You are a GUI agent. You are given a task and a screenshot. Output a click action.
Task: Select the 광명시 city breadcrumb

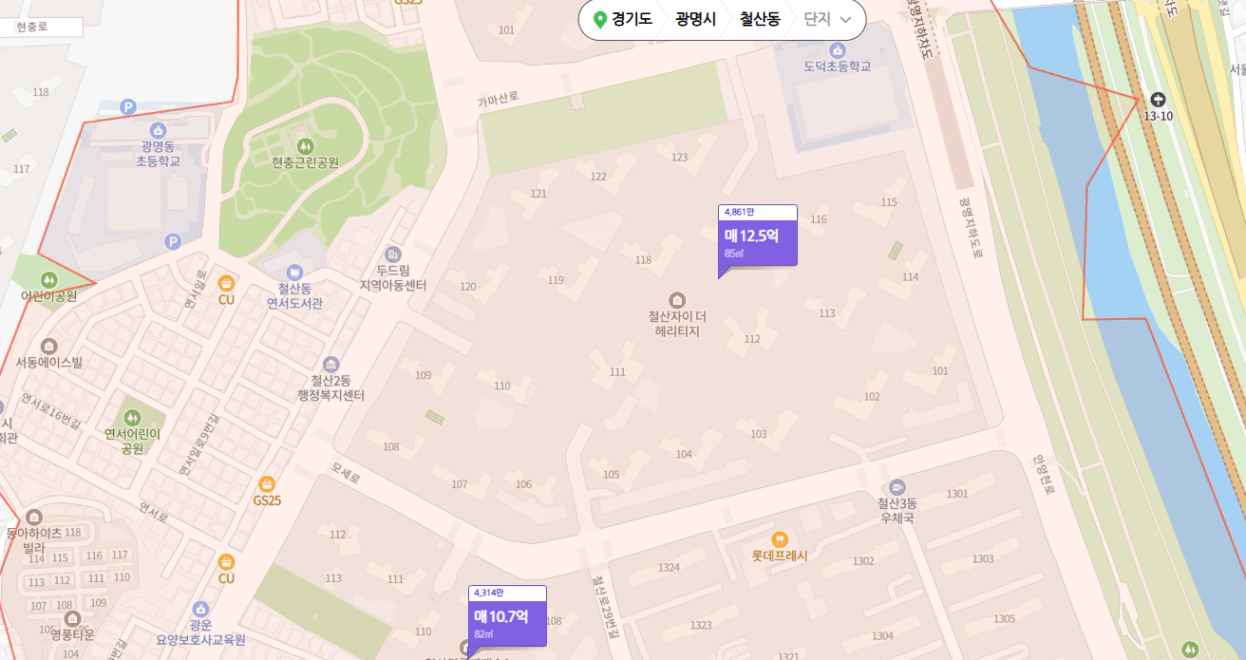click(x=695, y=20)
